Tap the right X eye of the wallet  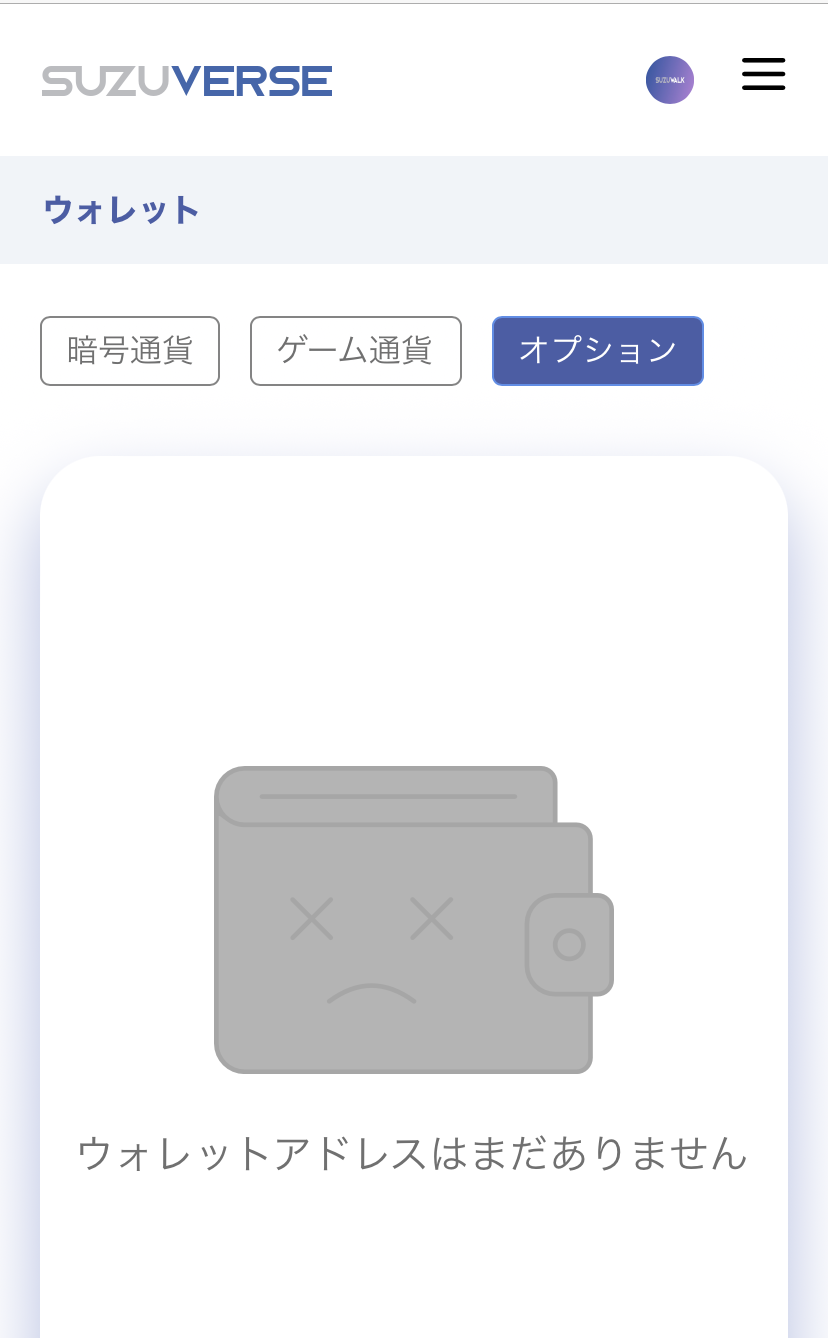[431, 918]
